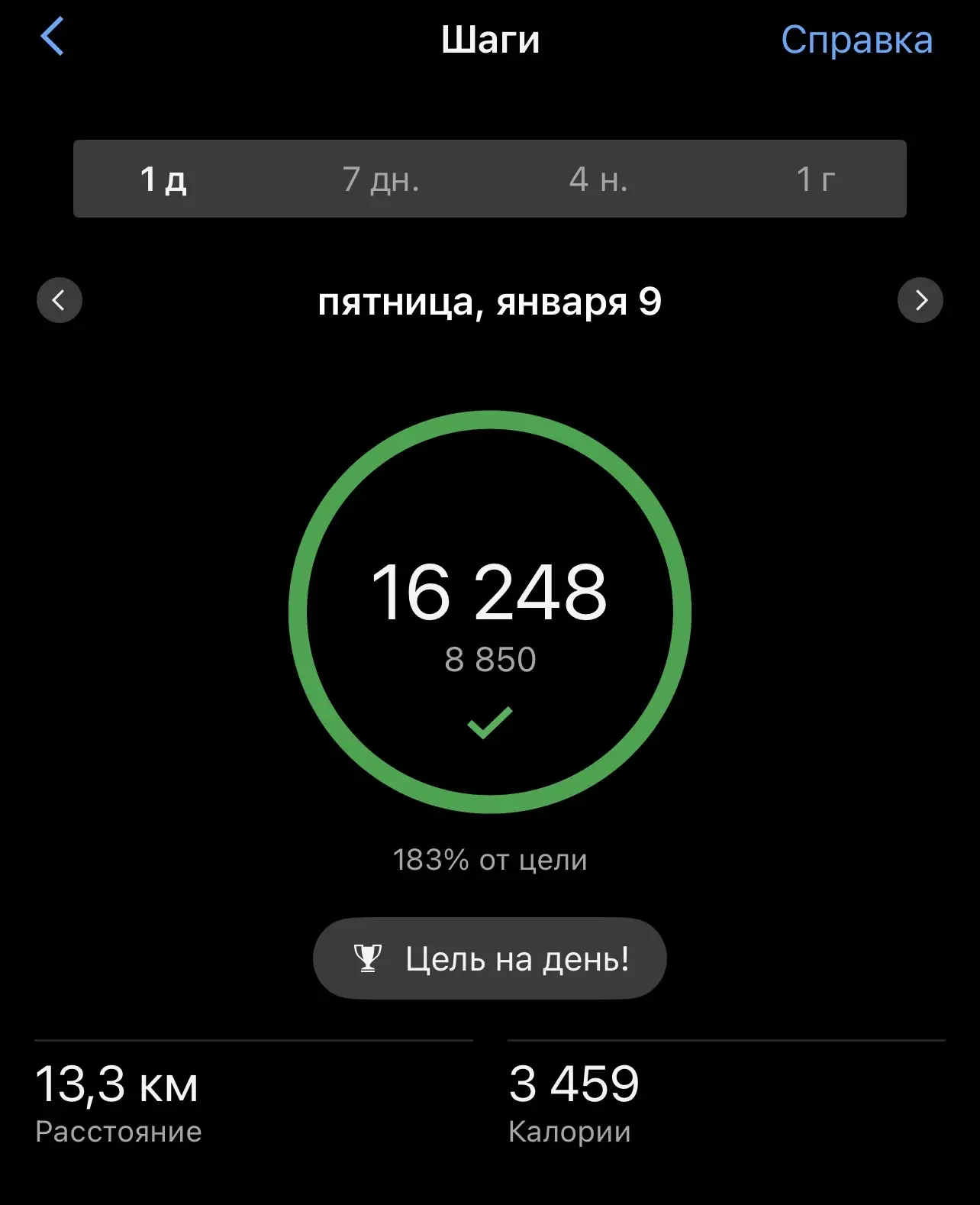Image resolution: width=980 pixels, height=1205 pixels.
Task: Go to the next day
Action: pos(920,300)
